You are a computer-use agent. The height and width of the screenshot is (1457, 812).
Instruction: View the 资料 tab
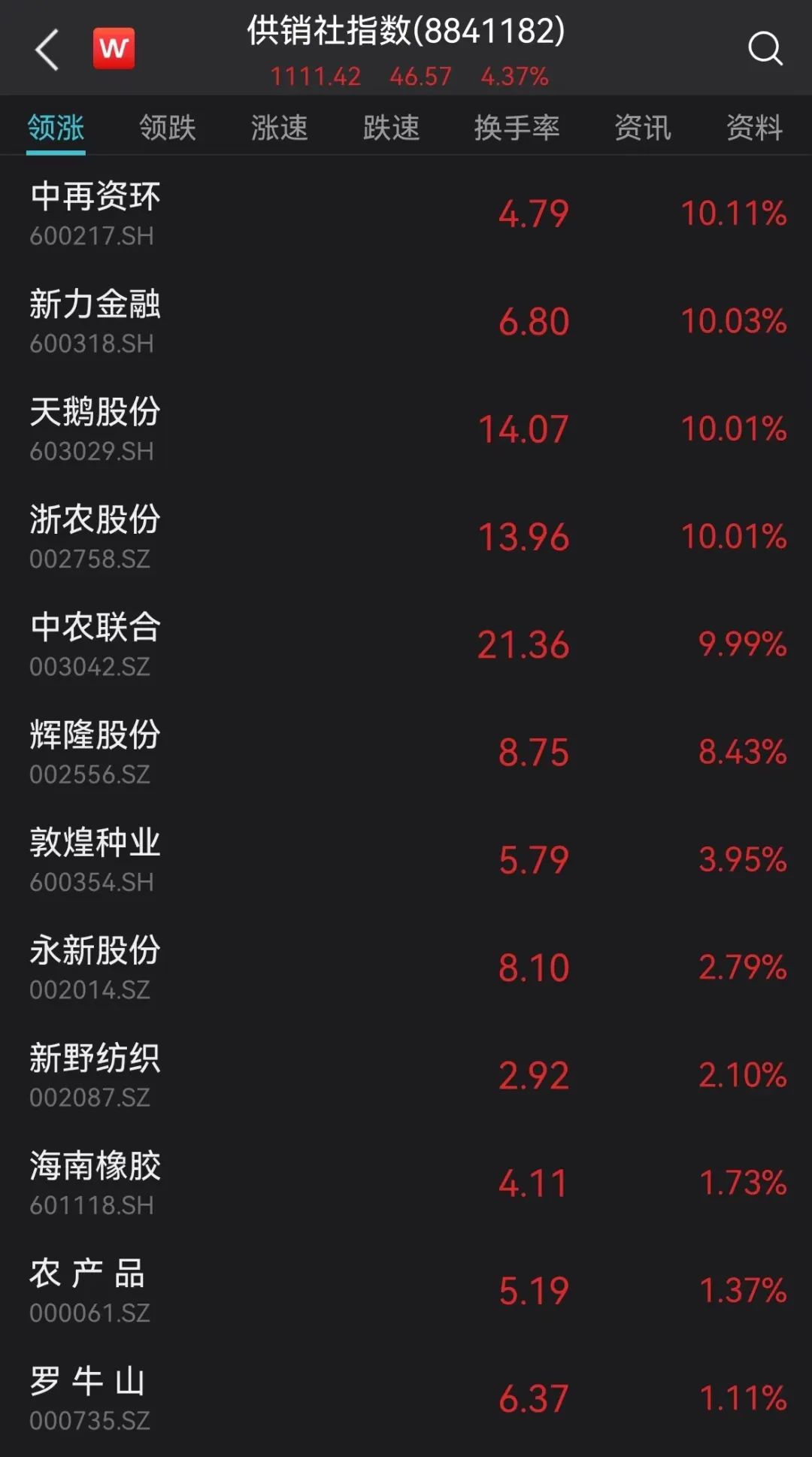[754, 128]
